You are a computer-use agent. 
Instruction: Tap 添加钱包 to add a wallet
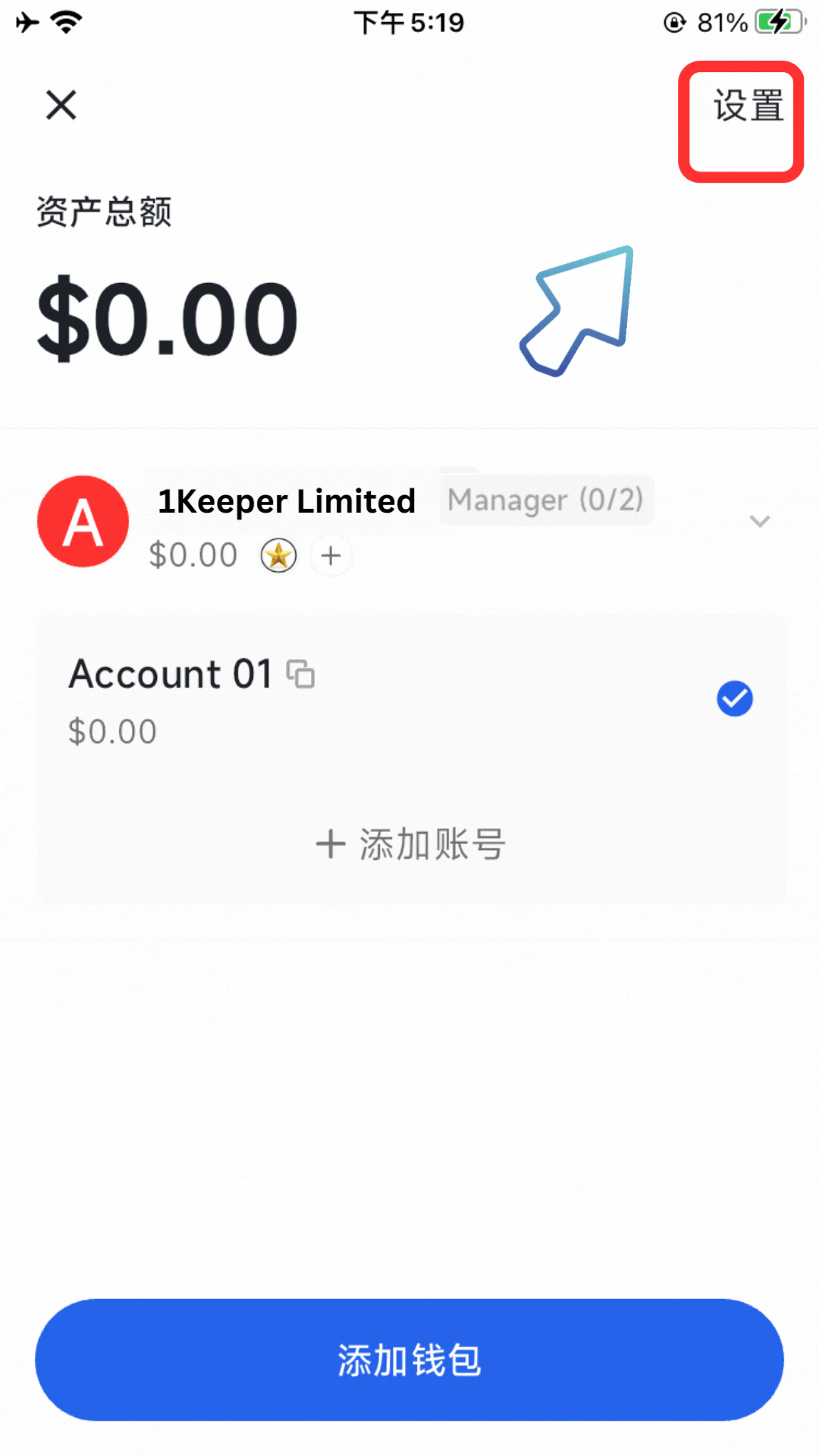409,1360
